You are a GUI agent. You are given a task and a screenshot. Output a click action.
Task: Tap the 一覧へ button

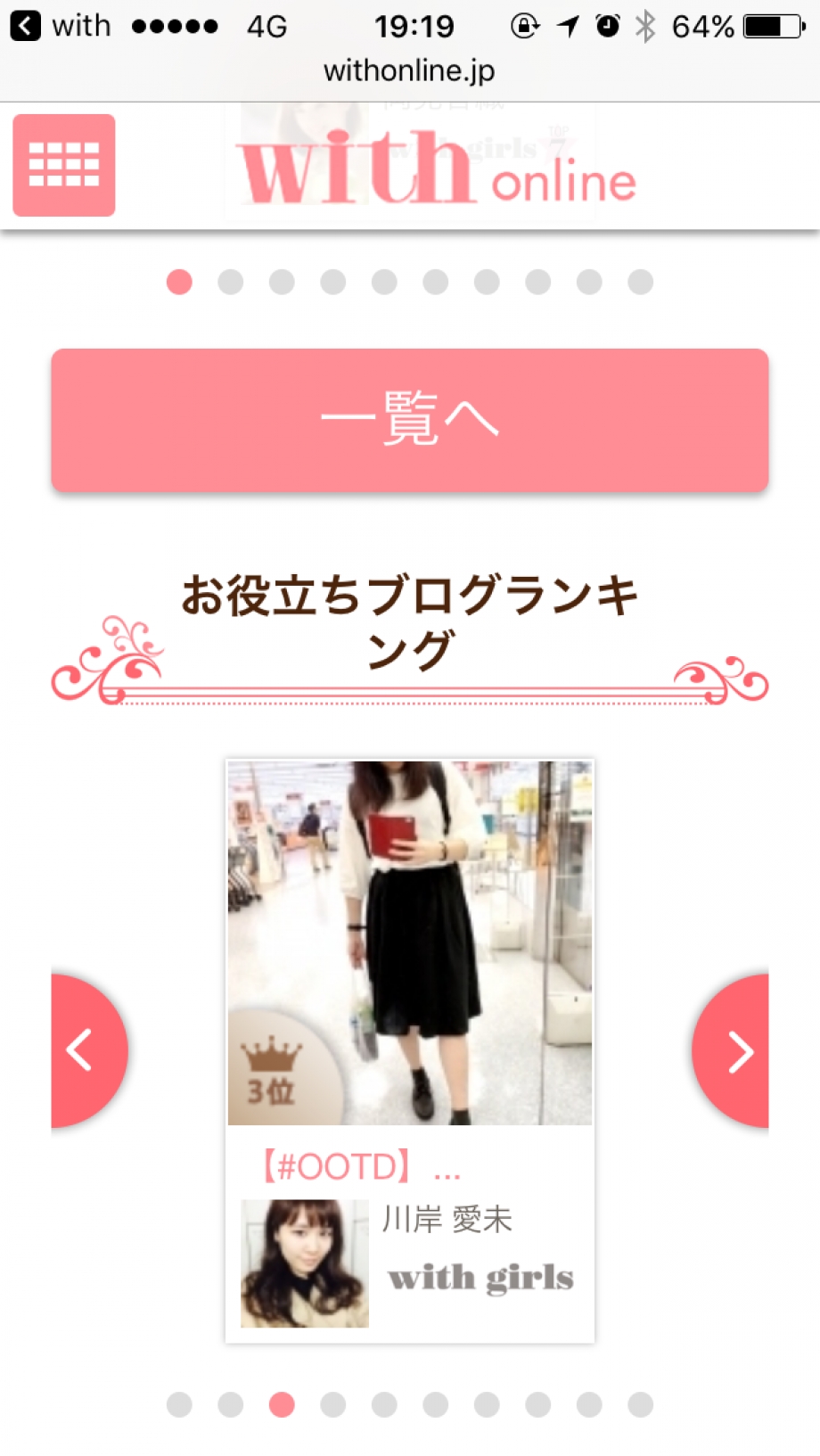[409, 420]
